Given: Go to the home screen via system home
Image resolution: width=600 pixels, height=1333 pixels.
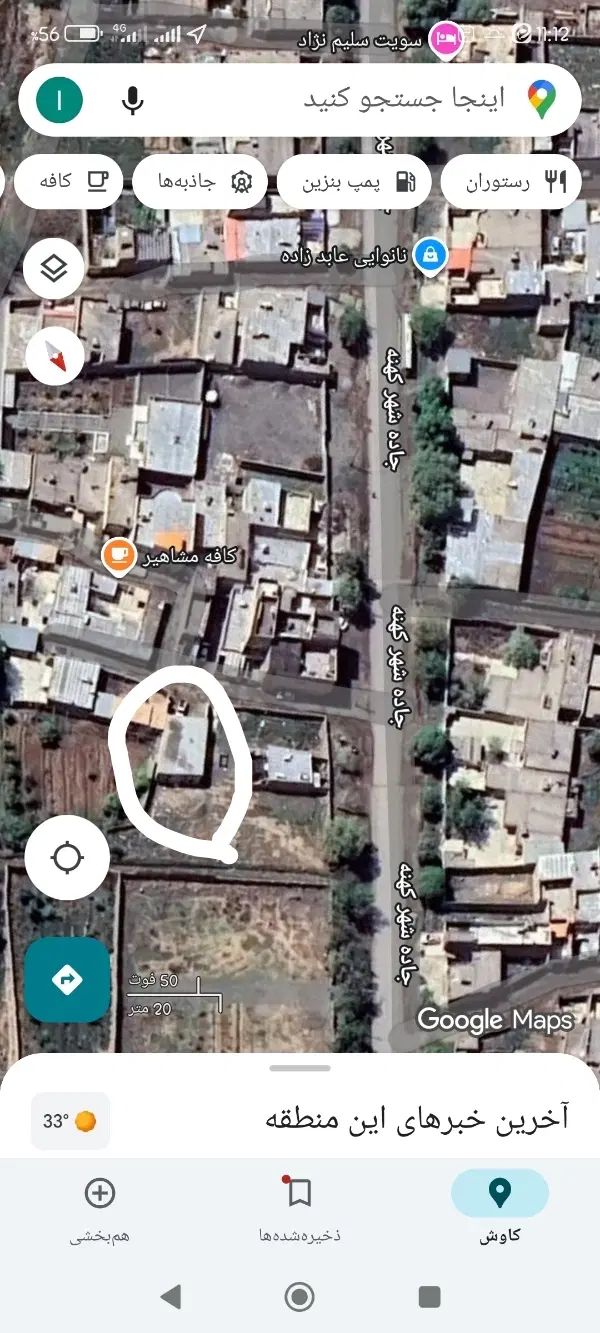Looking at the screenshot, I should point(299,1297).
